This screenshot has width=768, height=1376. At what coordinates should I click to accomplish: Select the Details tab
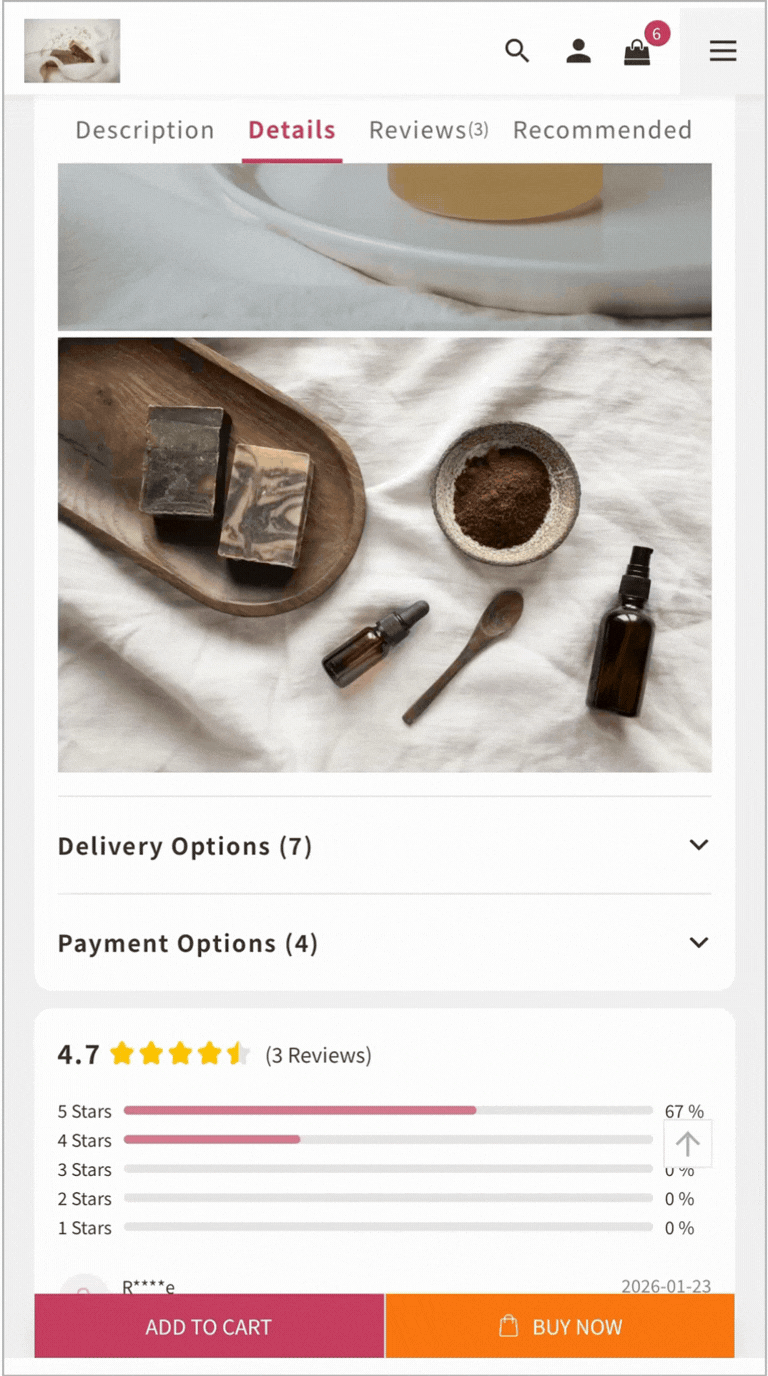point(292,130)
